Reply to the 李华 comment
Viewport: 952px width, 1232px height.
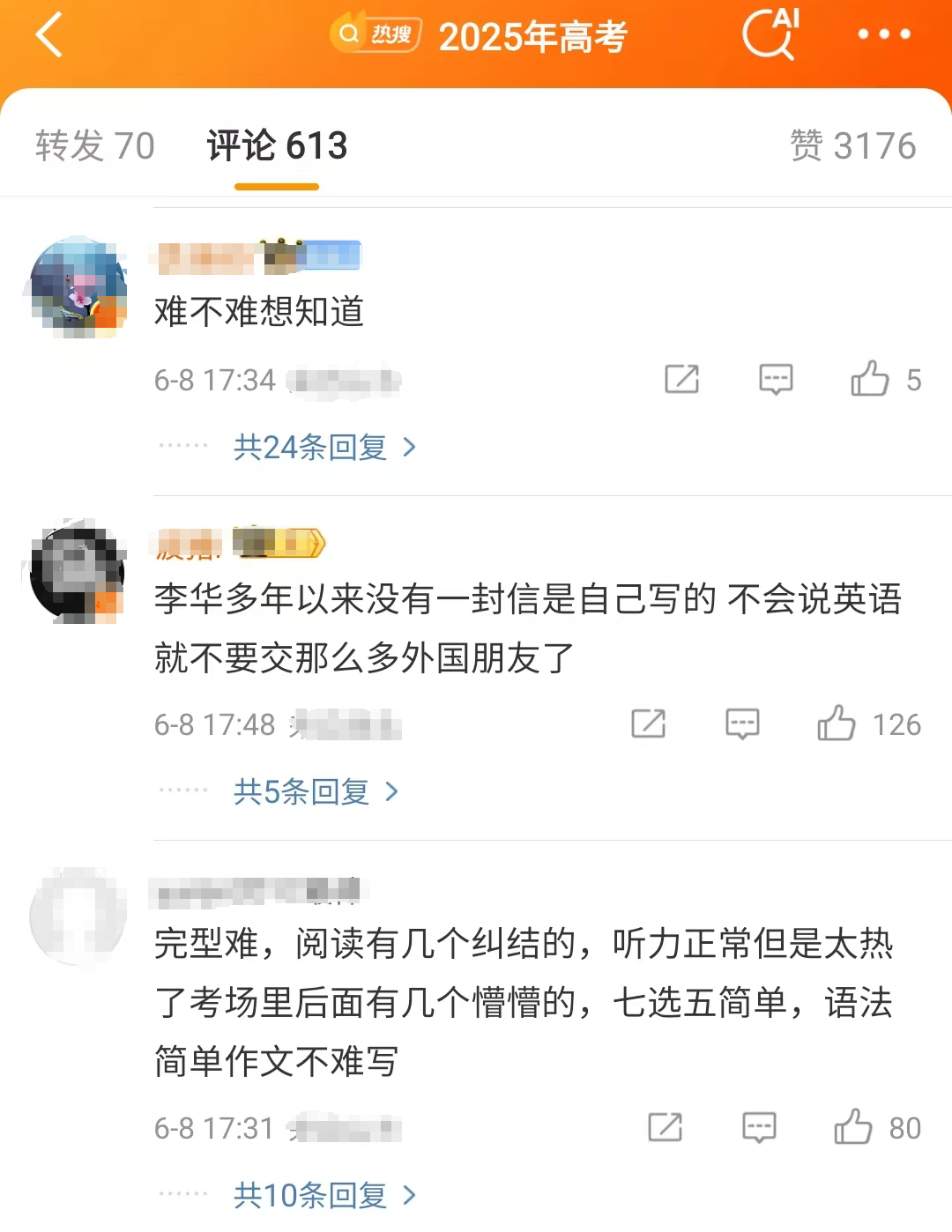(742, 724)
